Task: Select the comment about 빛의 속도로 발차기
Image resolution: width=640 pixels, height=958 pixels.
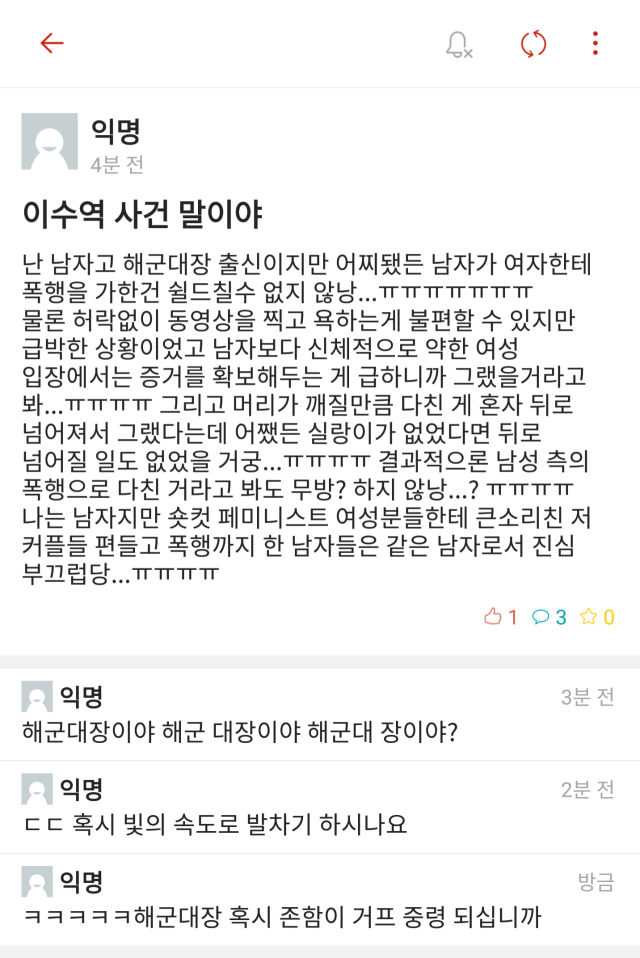Action: click(x=320, y=806)
